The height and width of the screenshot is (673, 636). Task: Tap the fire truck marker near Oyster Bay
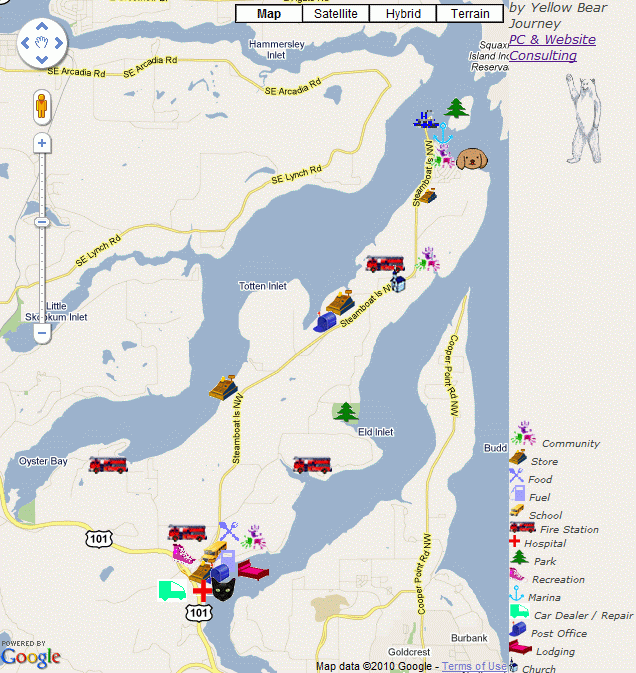[x=107, y=465]
